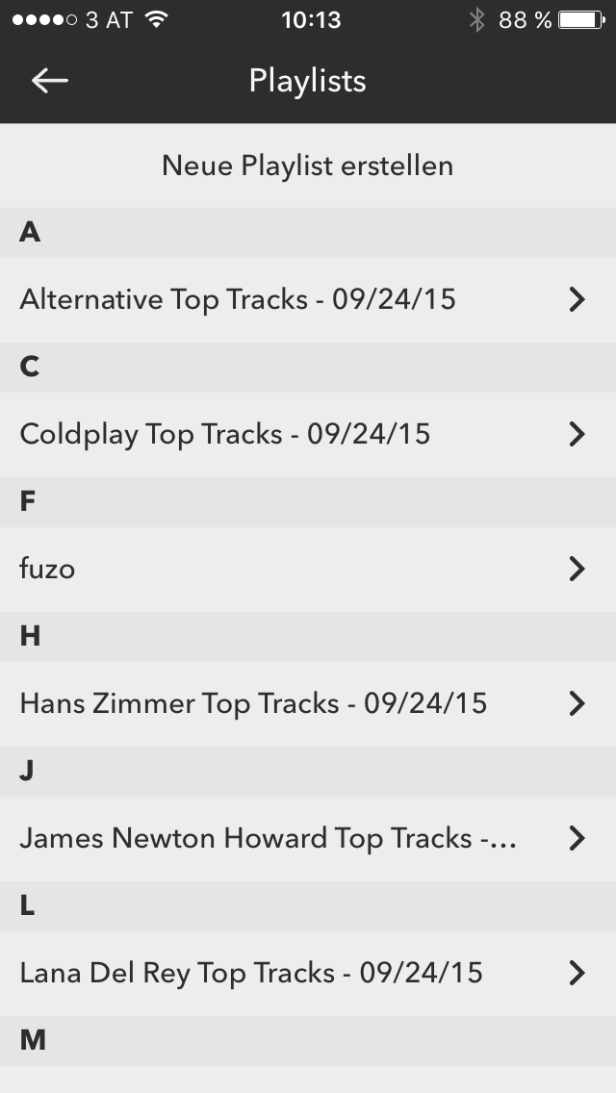Open the fuzo playlist
Screen dimensions: 616x1093
[308, 569]
